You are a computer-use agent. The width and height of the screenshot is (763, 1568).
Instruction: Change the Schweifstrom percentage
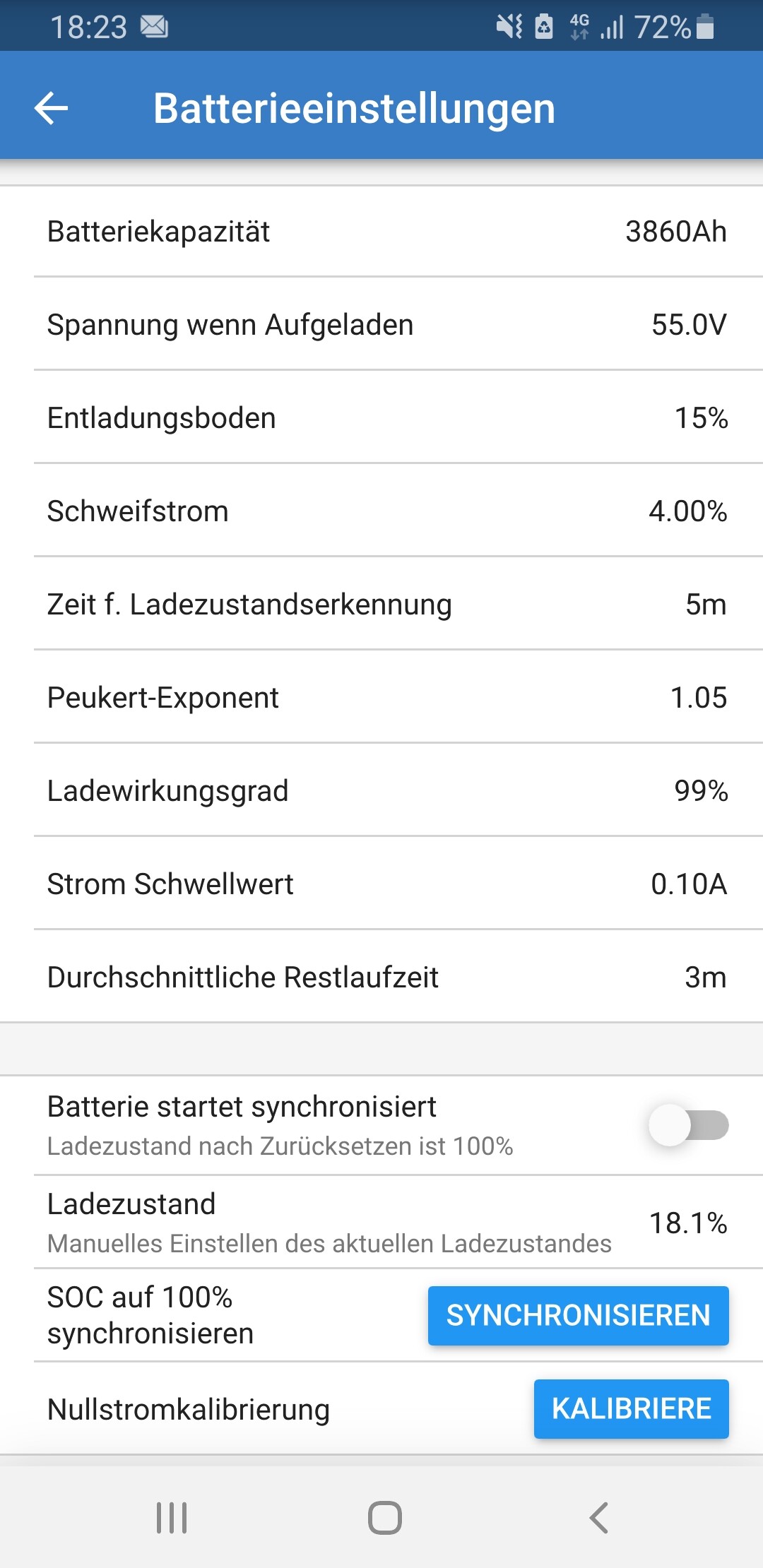tap(381, 511)
